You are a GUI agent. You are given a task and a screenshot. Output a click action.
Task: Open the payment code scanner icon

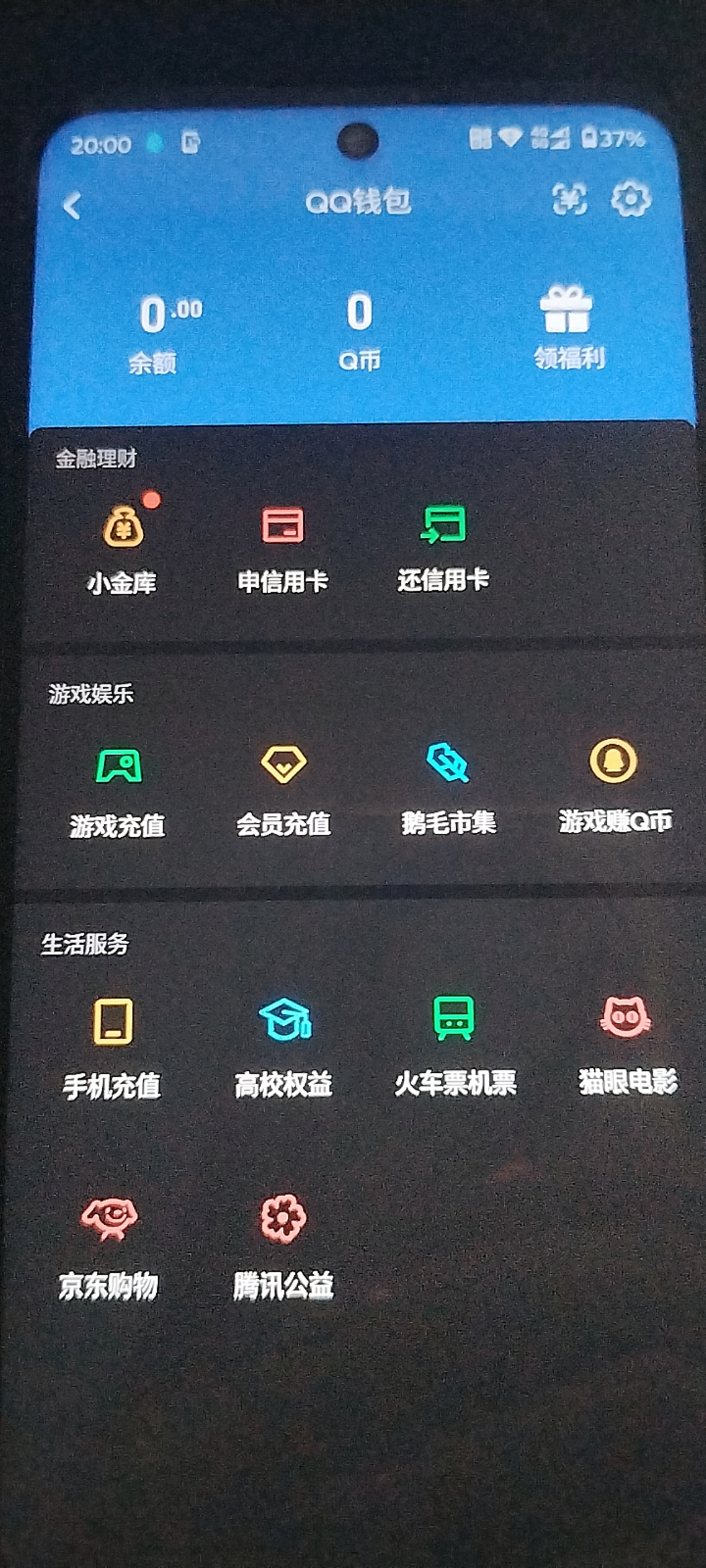(569, 199)
